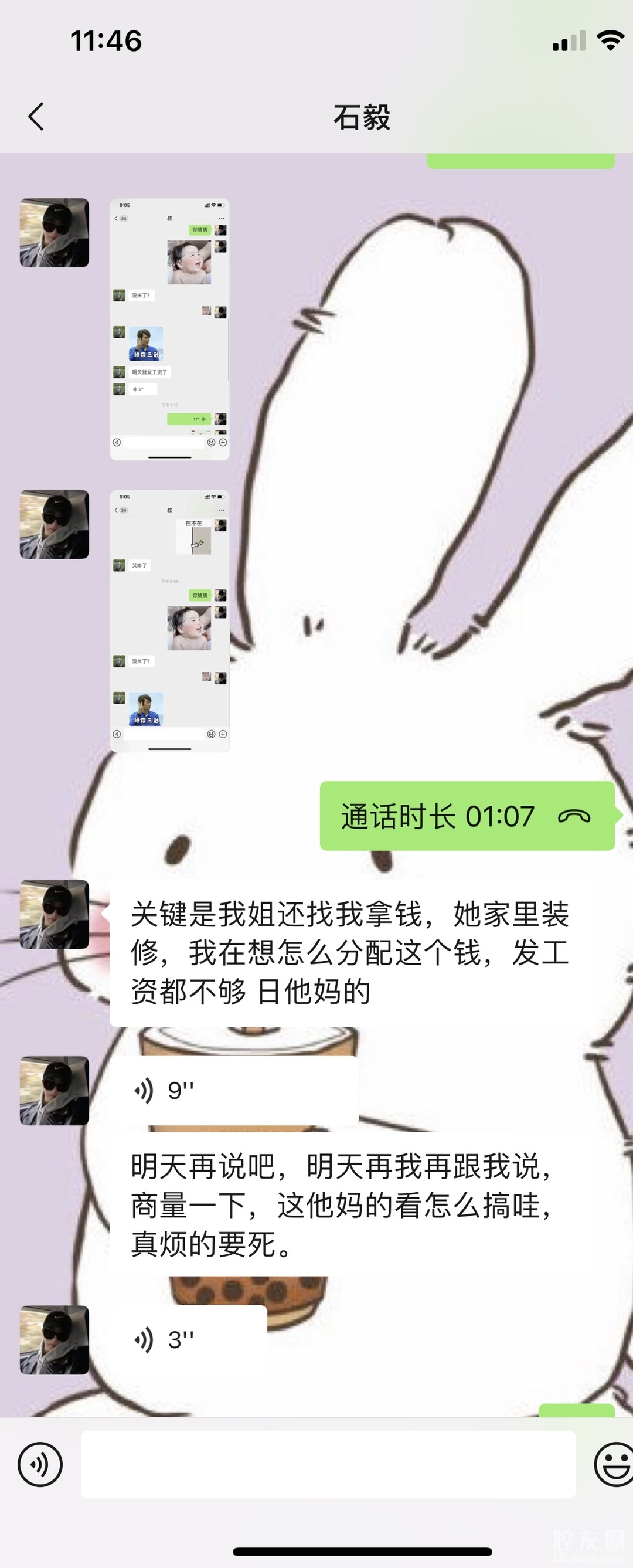Focus the message text field
The height and width of the screenshot is (1568, 633).
click(328, 1465)
